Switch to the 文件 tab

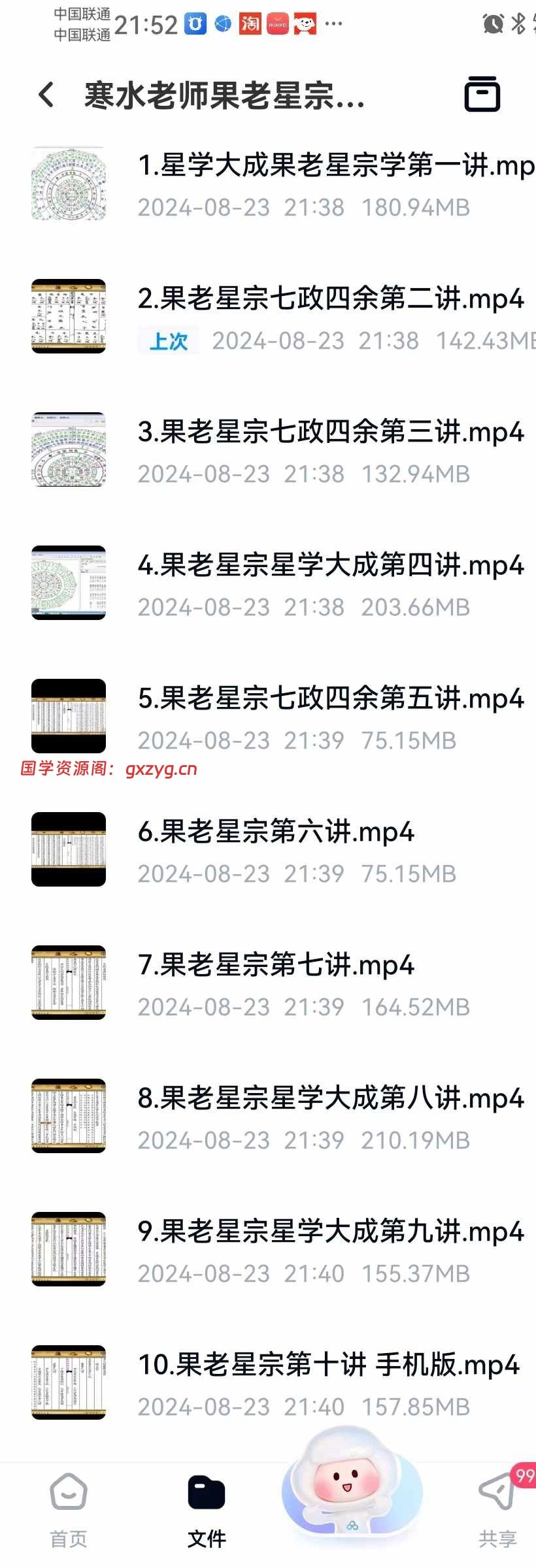coord(207,1510)
